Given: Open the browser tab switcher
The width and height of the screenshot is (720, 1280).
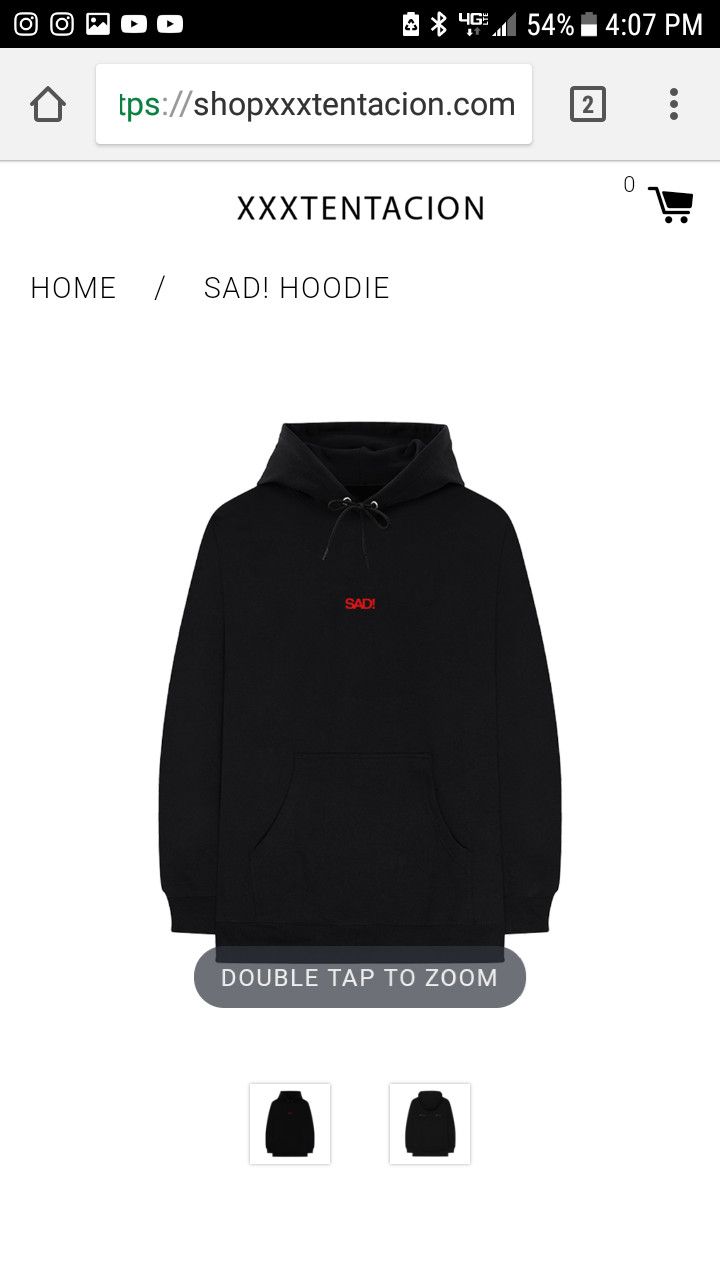Looking at the screenshot, I should pos(588,104).
